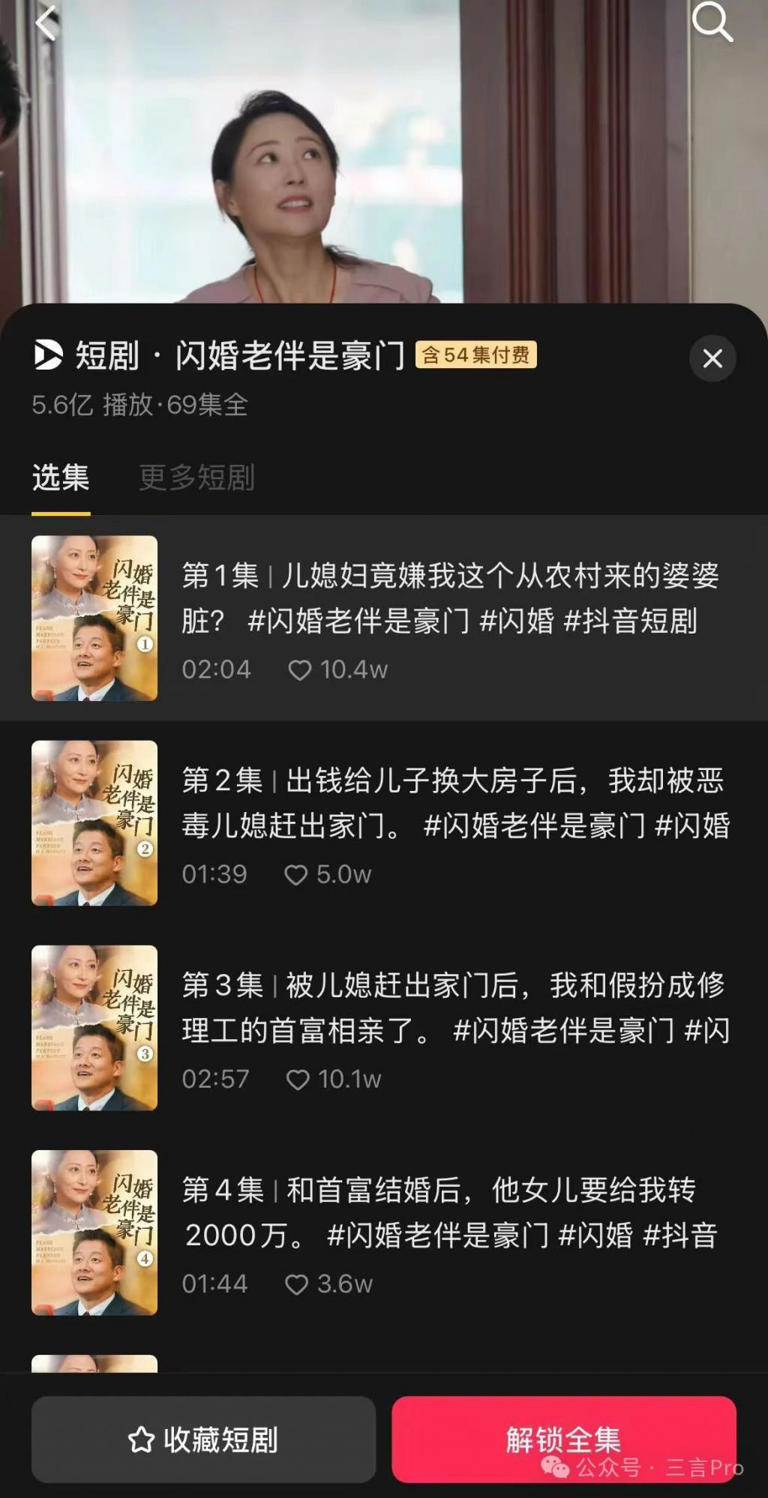Select the 选集 tab
The height and width of the screenshot is (1498, 768).
pos(61,479)
